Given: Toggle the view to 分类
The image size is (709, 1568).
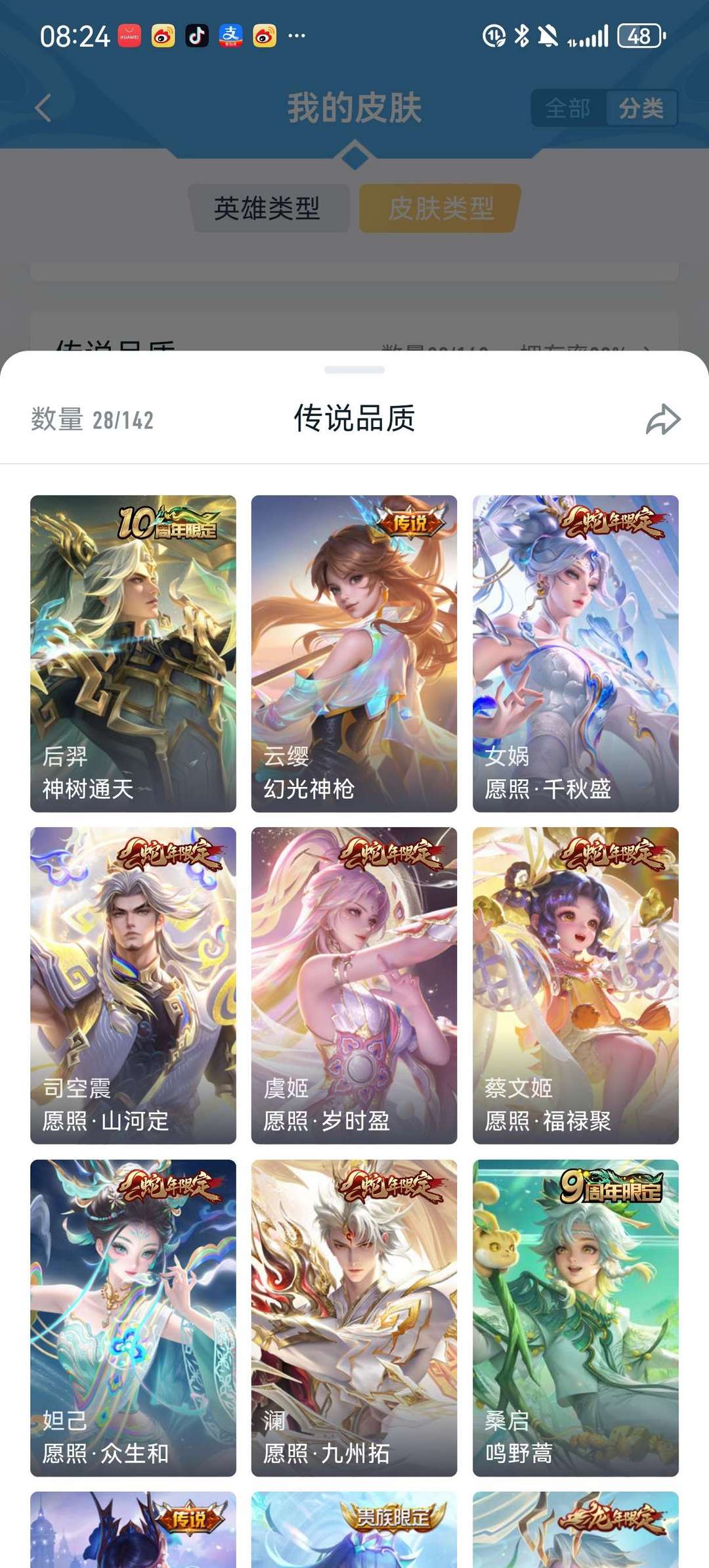Looking at the screenshot, I should (x=640, y=109).
